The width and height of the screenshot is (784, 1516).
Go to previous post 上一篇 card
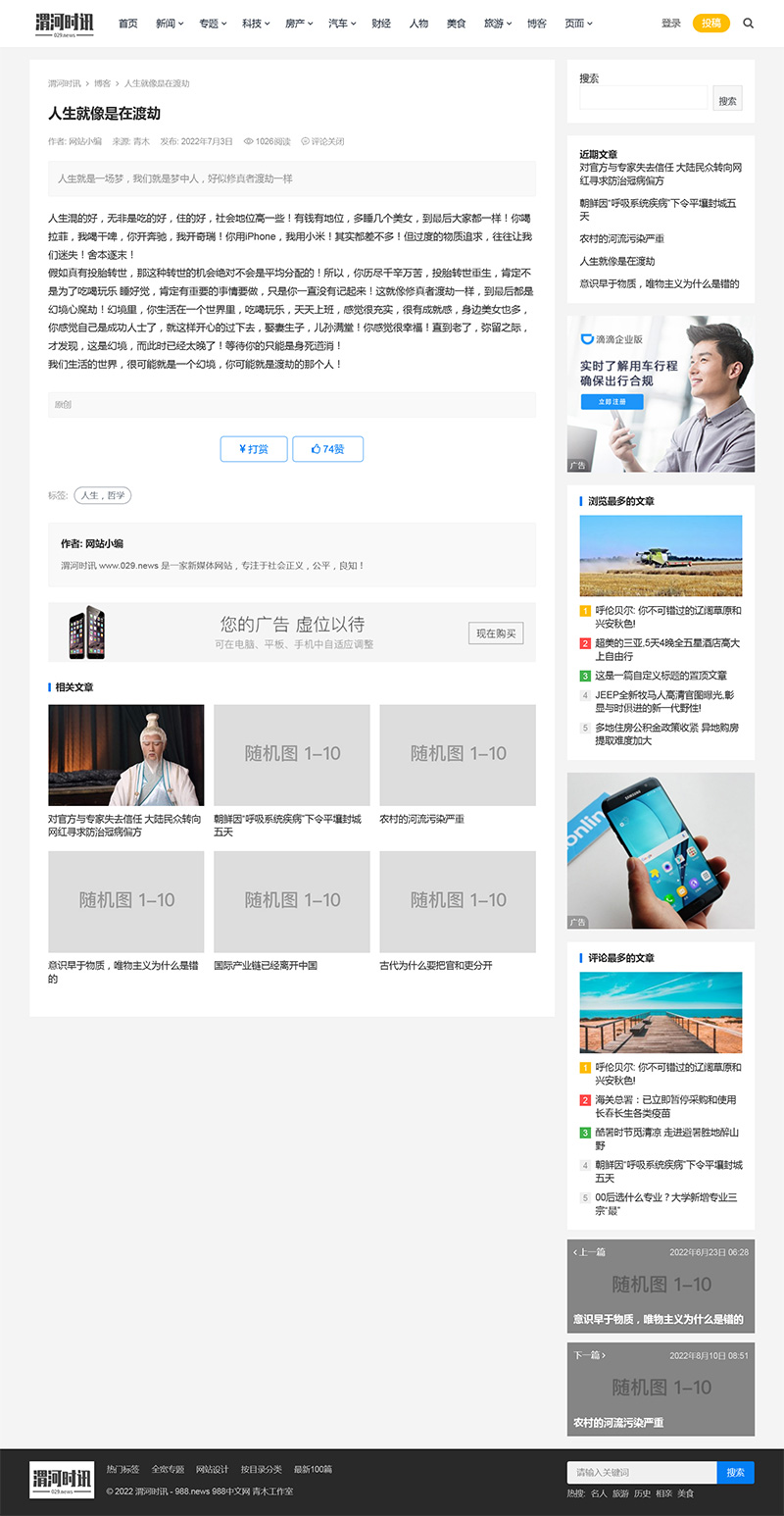(x=661, y=1286)
